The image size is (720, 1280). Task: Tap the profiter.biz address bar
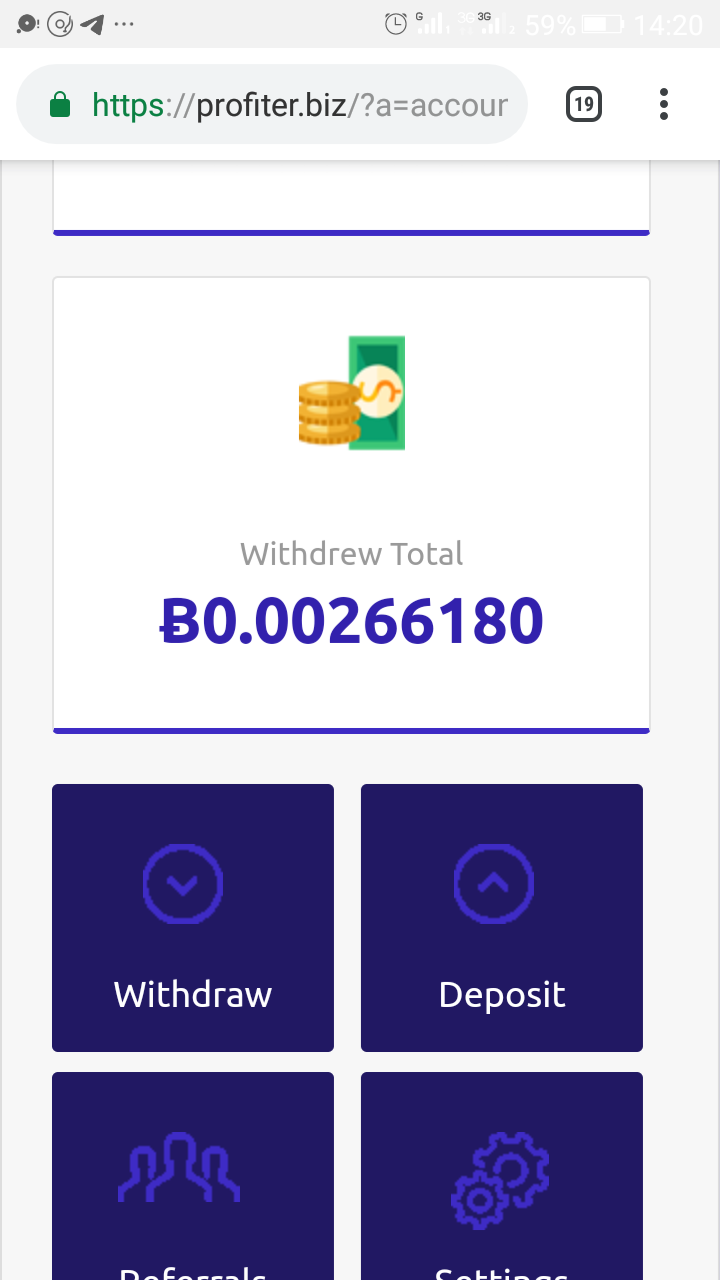pyautogui.click(x=272, y=104)
